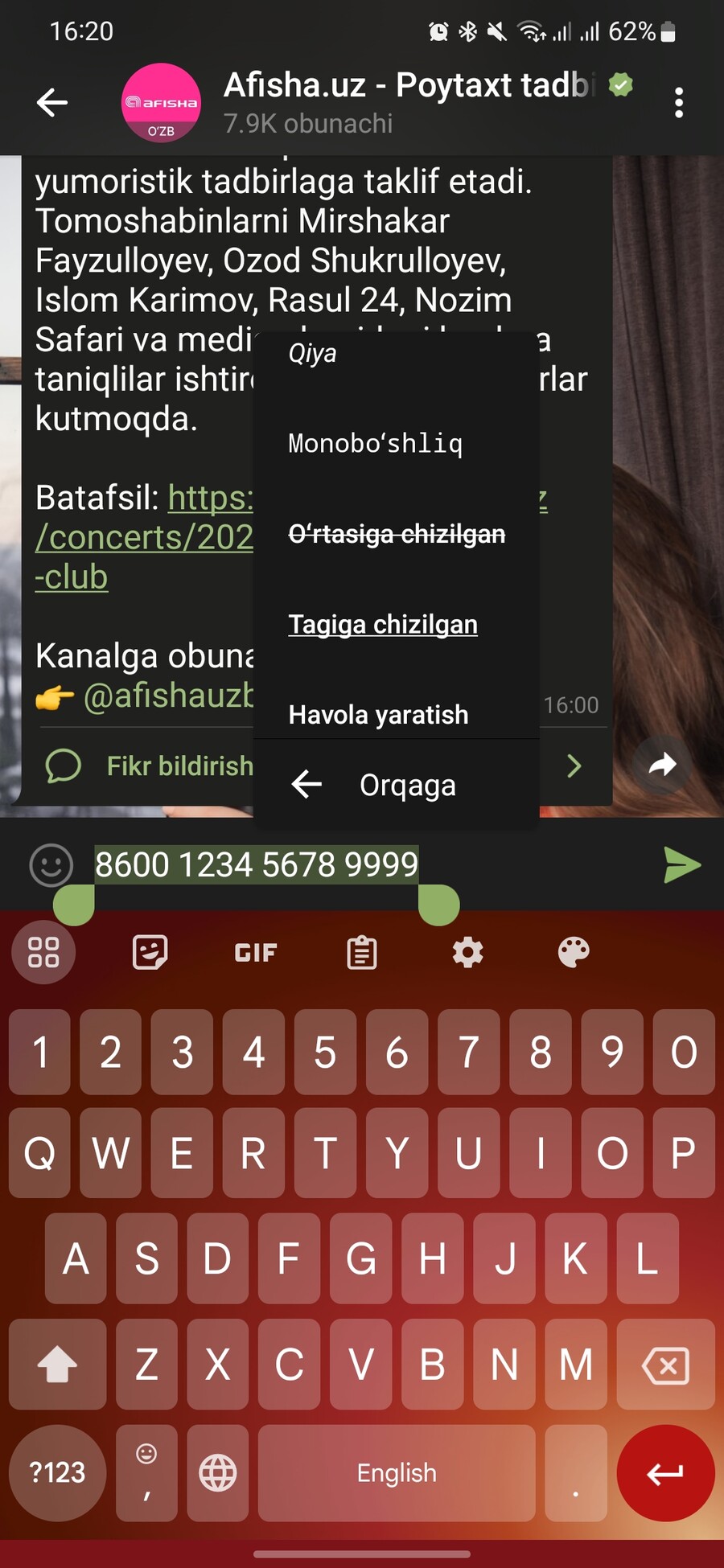Apply Qiya italic formatting
724x1568 pixels.
point(313,354)
